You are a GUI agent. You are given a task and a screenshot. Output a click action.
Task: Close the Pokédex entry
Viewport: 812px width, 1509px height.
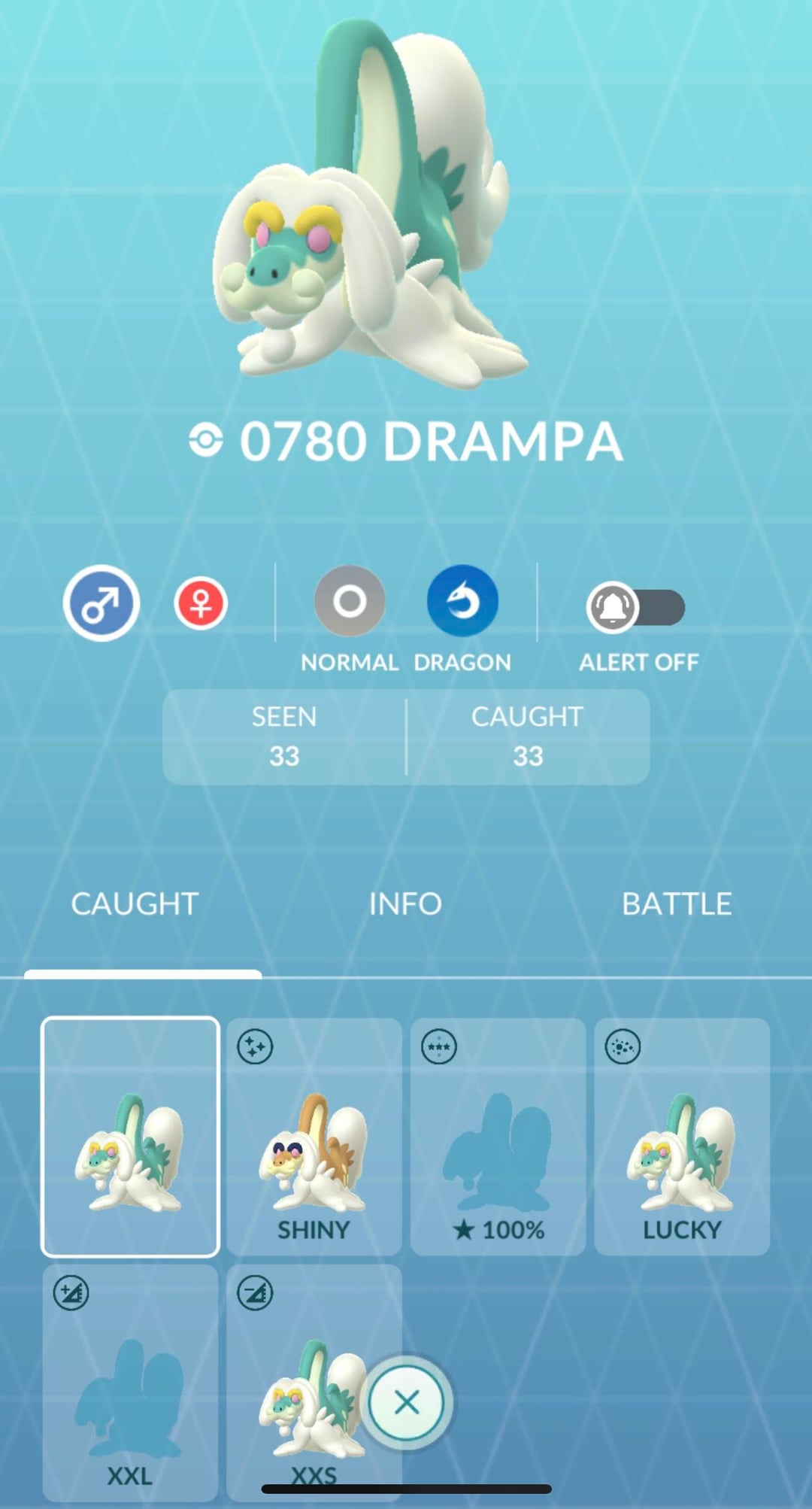407,1402
